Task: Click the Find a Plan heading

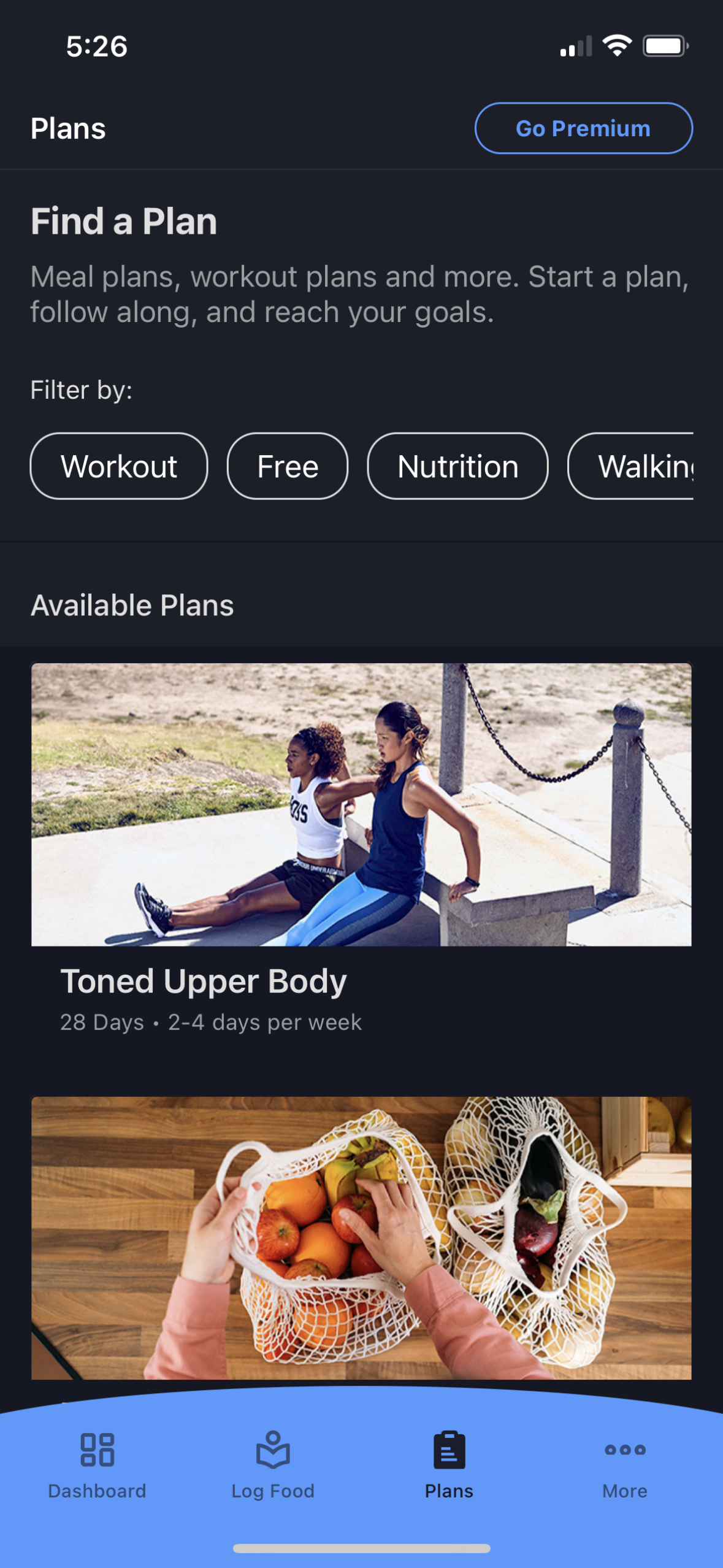Action: pos(123,221)
